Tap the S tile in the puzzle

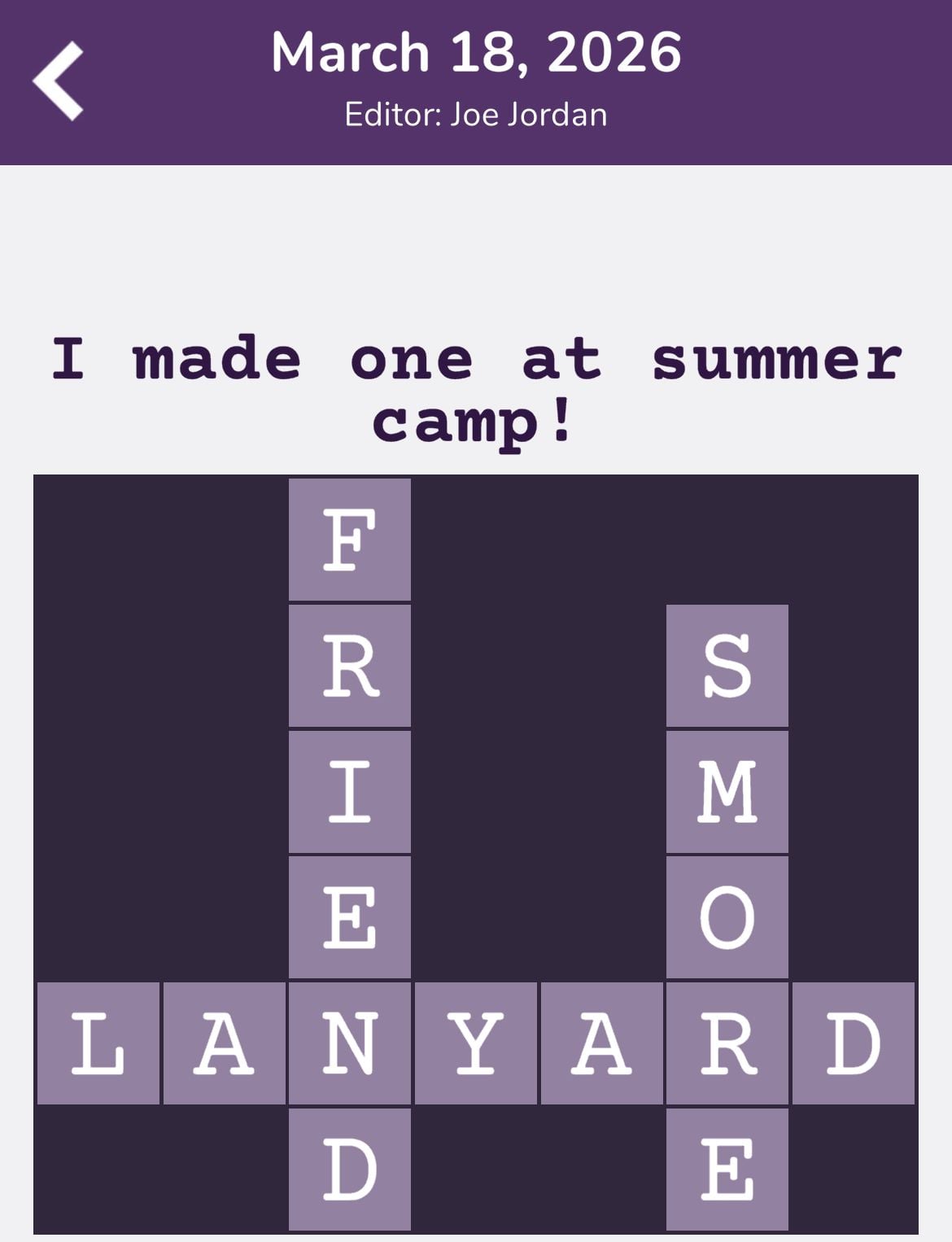(727, 666)
